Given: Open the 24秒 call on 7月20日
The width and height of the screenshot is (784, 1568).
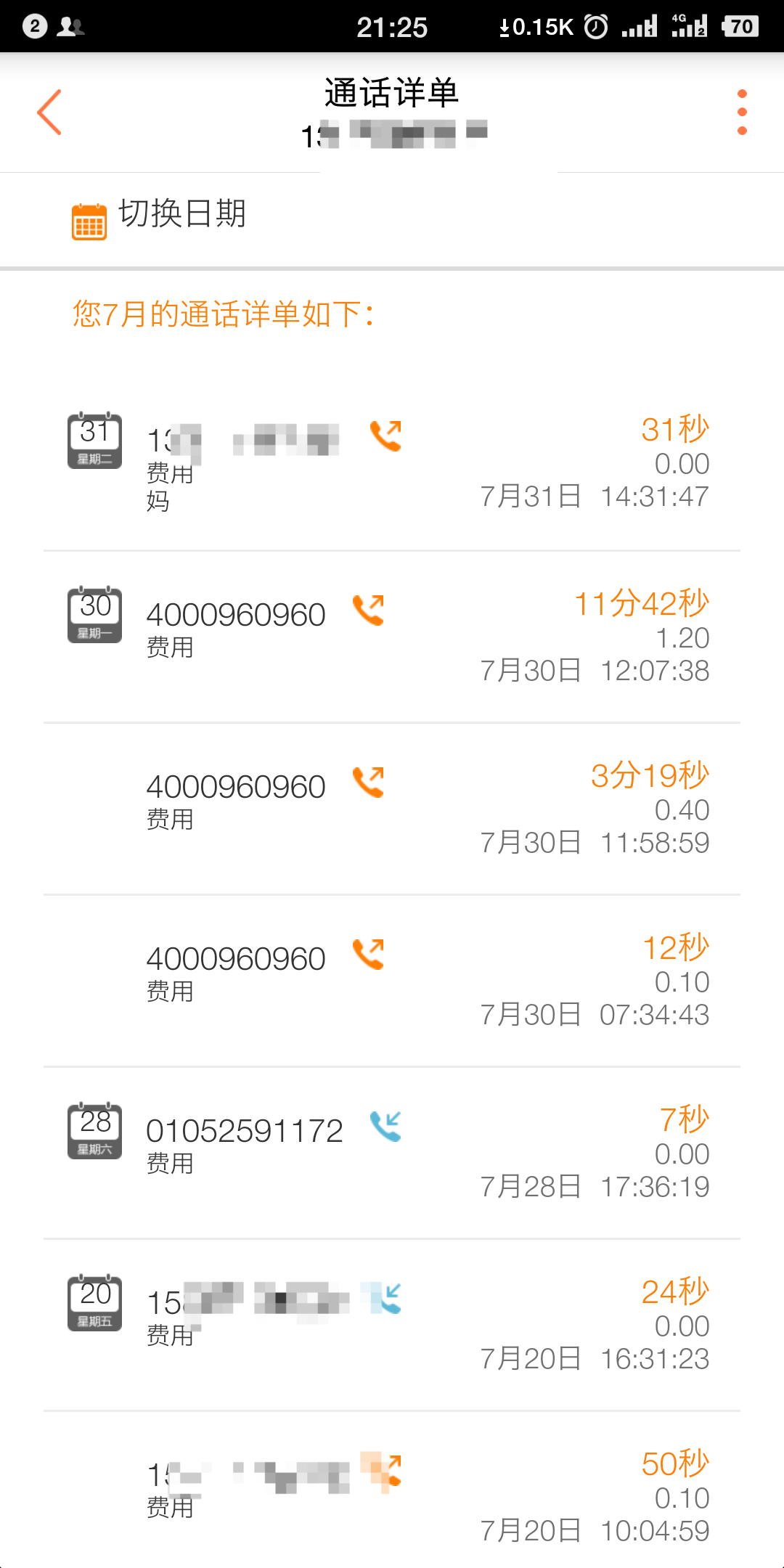Looking at the screenshot, I should pos(392,1326).
